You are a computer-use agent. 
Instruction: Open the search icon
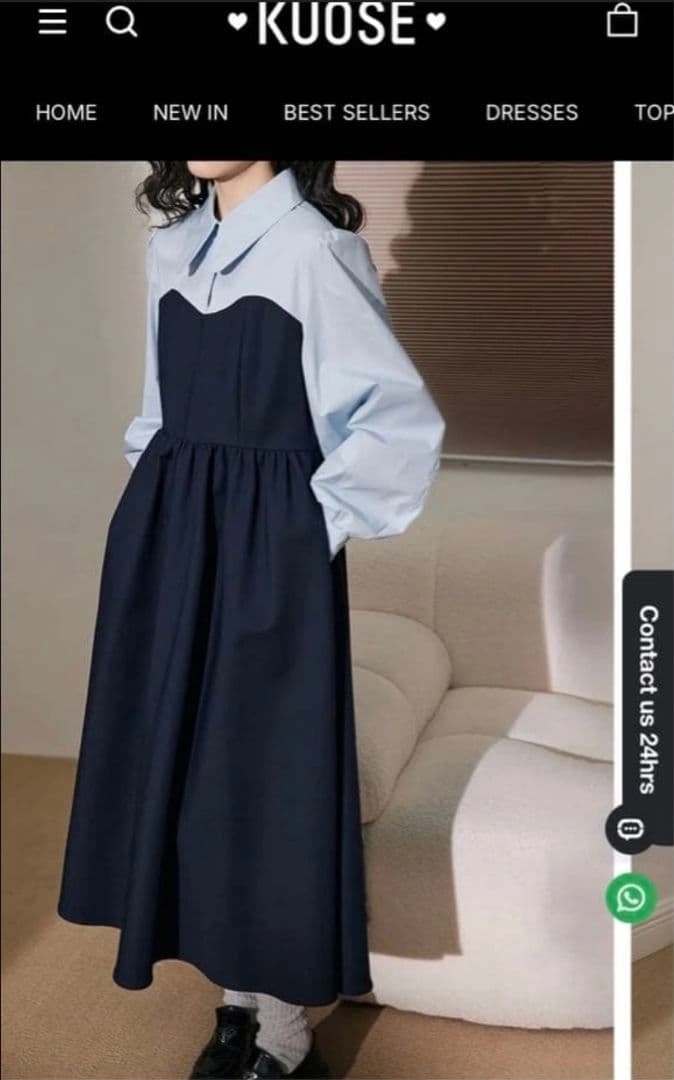coord(121,21)
